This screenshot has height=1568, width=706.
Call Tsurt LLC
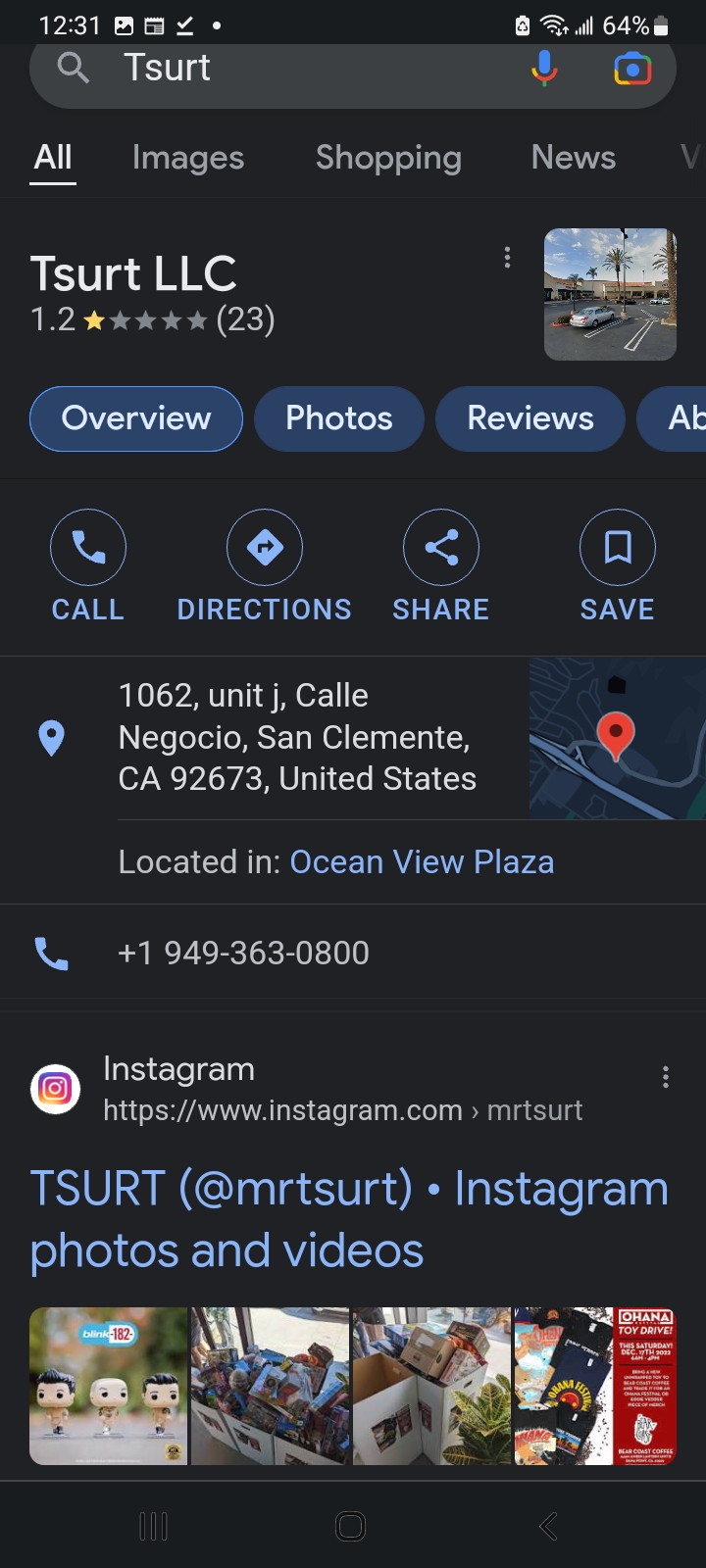click(x=88, y=566)
